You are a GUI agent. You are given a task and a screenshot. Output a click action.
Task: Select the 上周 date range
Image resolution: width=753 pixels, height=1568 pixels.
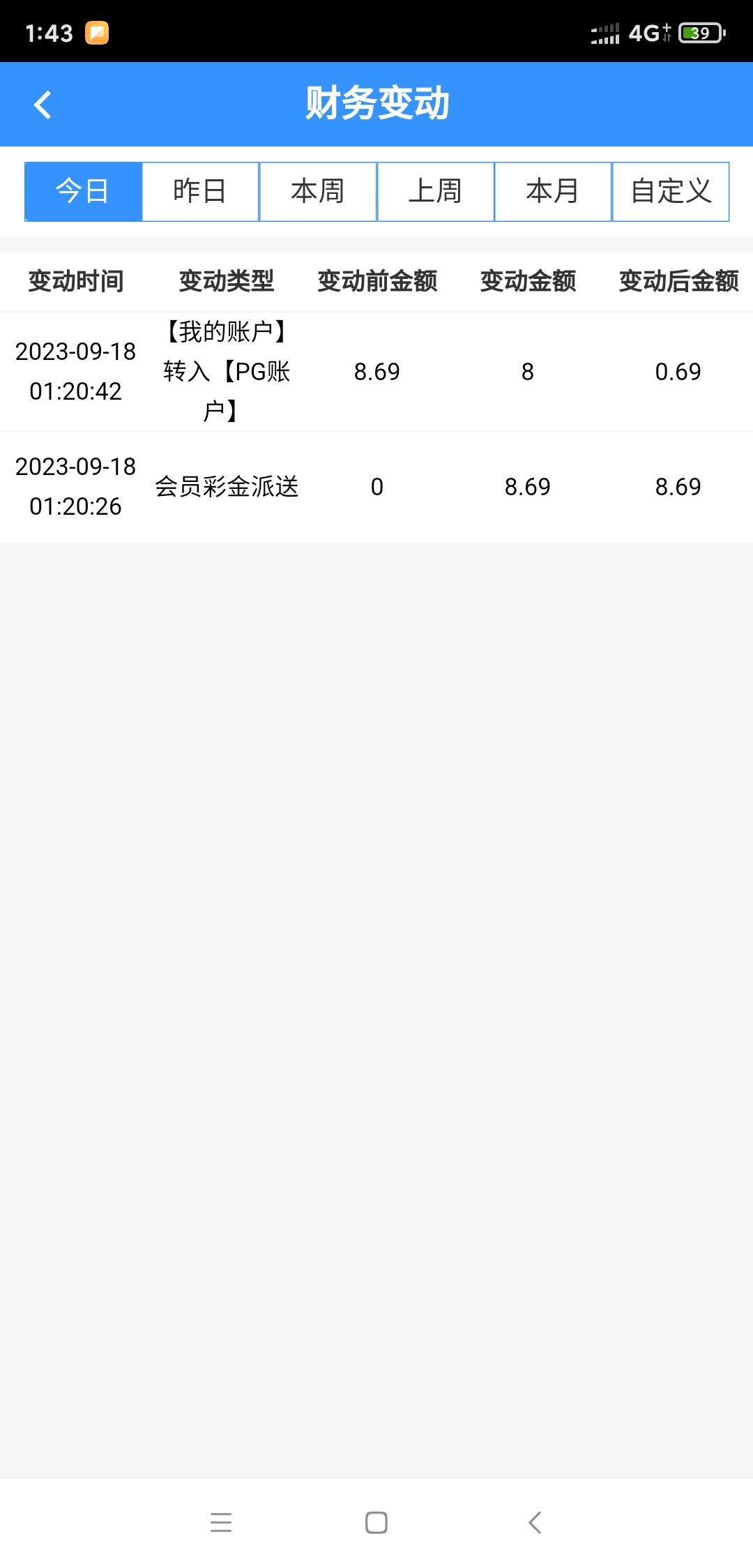tap(436, 191)
